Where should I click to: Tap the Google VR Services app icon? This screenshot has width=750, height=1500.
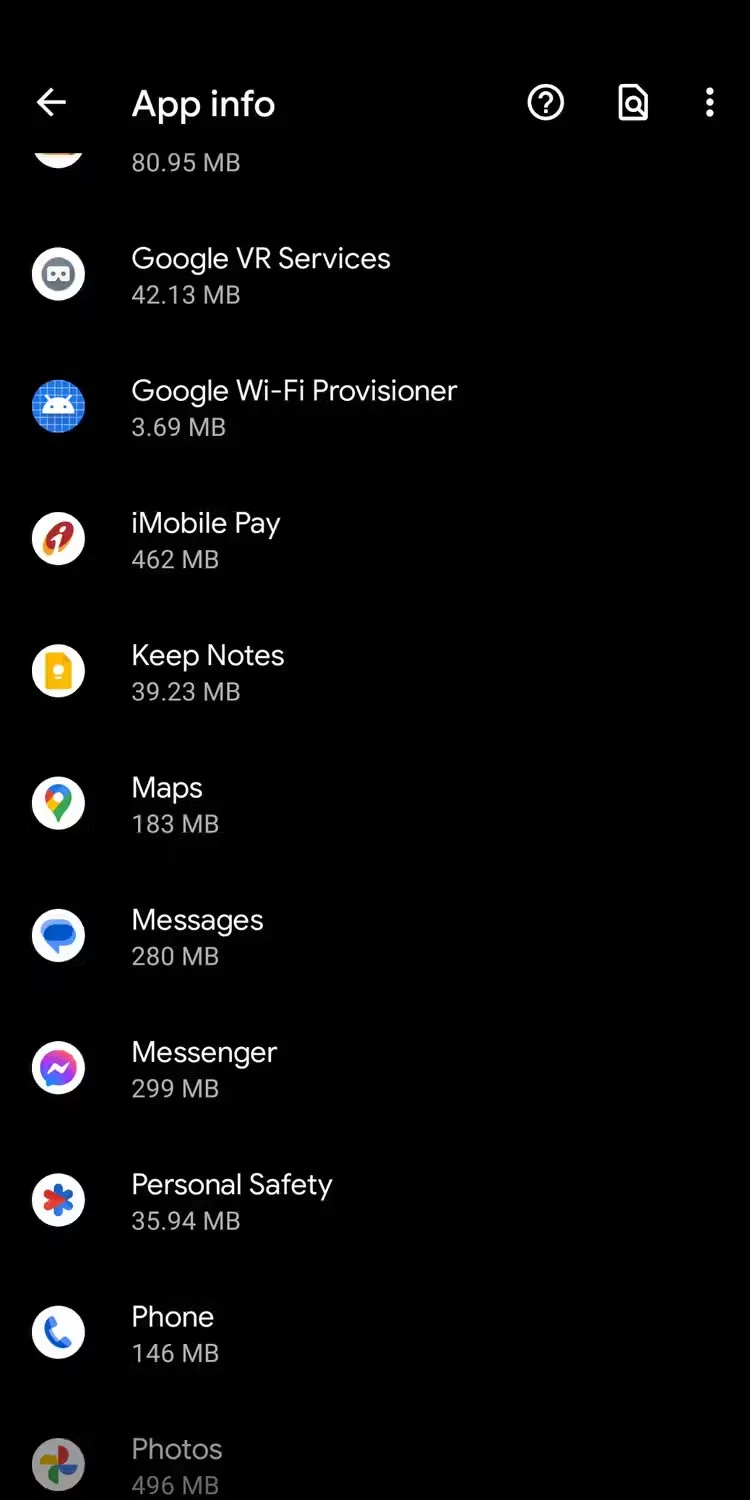coord(58,274)
